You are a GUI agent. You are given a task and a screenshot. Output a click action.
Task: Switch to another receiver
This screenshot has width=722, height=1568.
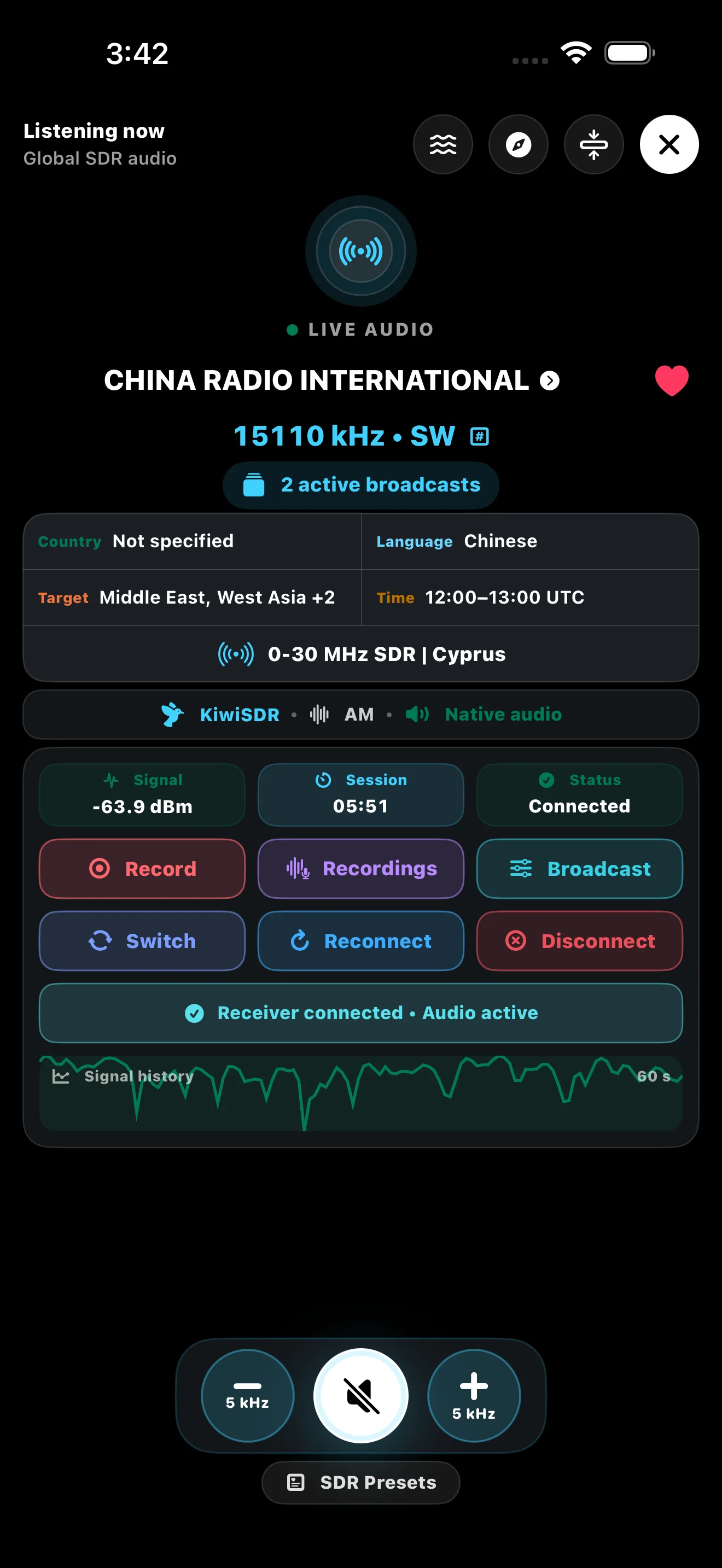[142, 940]
